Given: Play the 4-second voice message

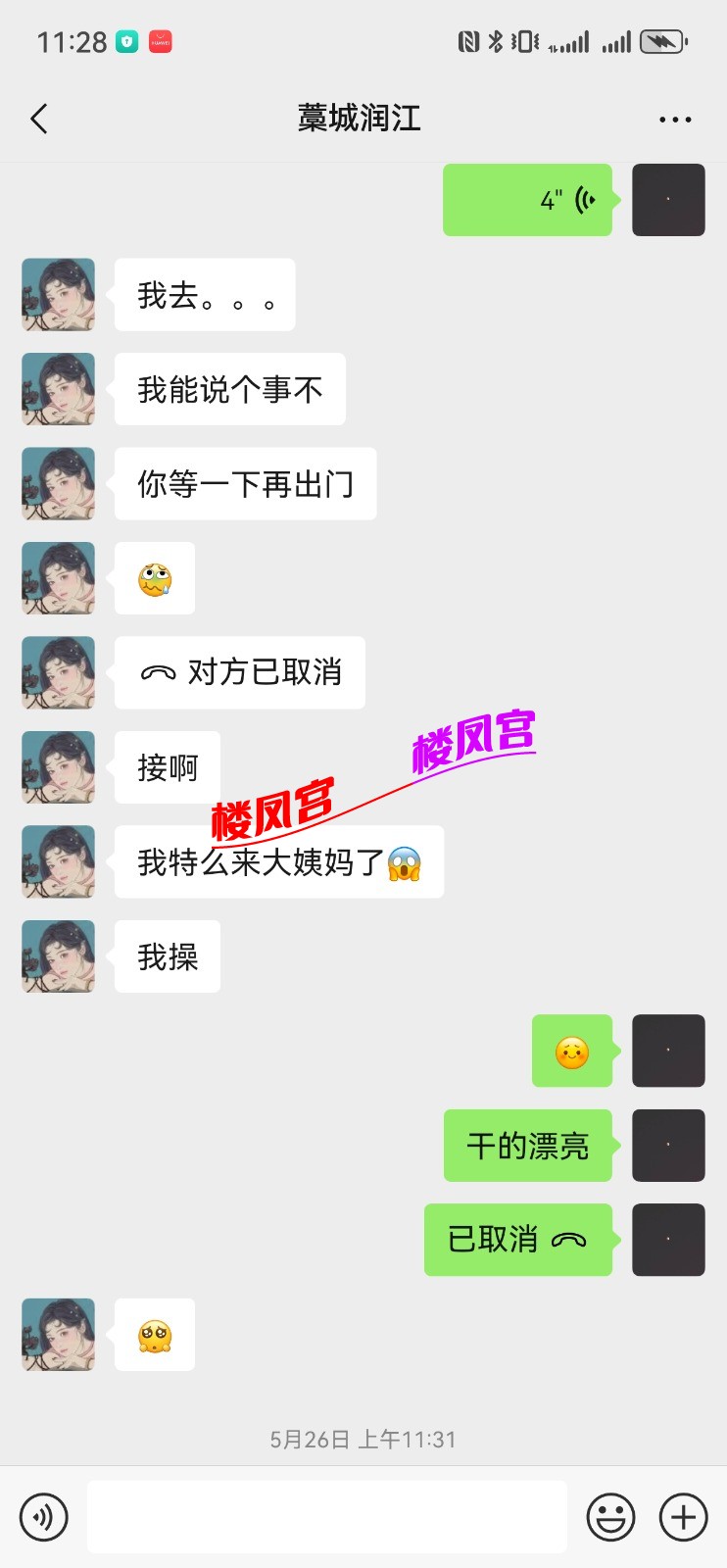Looking at the screenshot, I should [x=527, y=199].
